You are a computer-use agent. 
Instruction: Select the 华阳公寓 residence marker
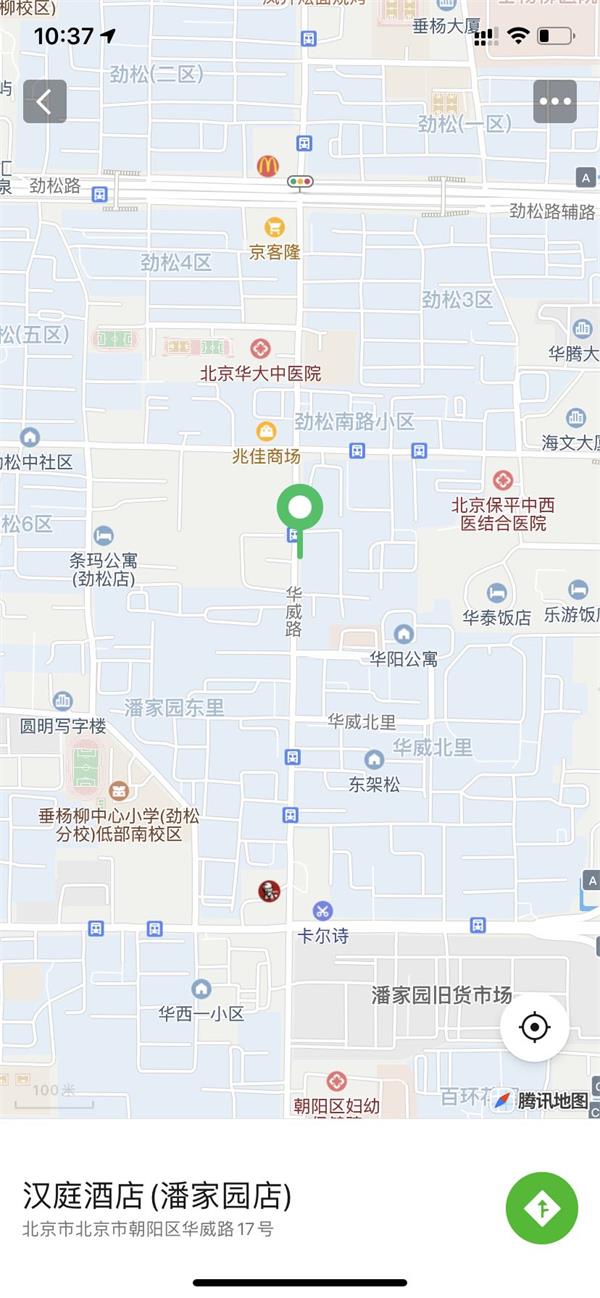tap(403, 634)
